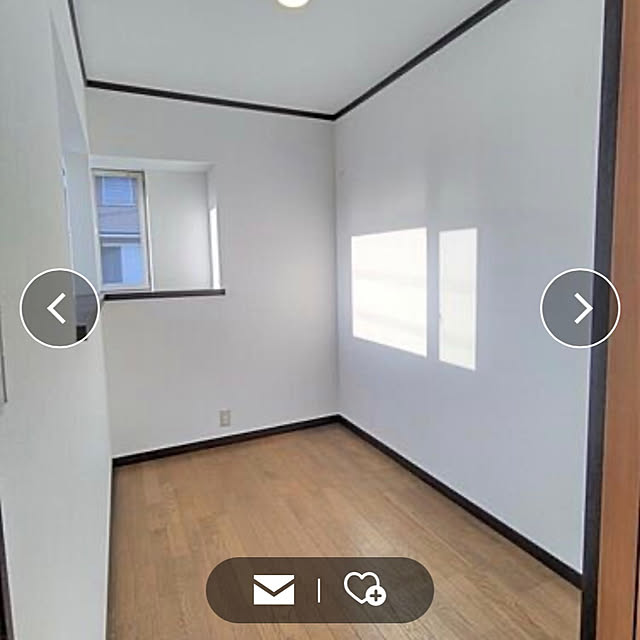Go to the previous room photo
Image resolution: width=640 pixels, height=640 pixels.
pyautogui.click(x=59, y=308)
